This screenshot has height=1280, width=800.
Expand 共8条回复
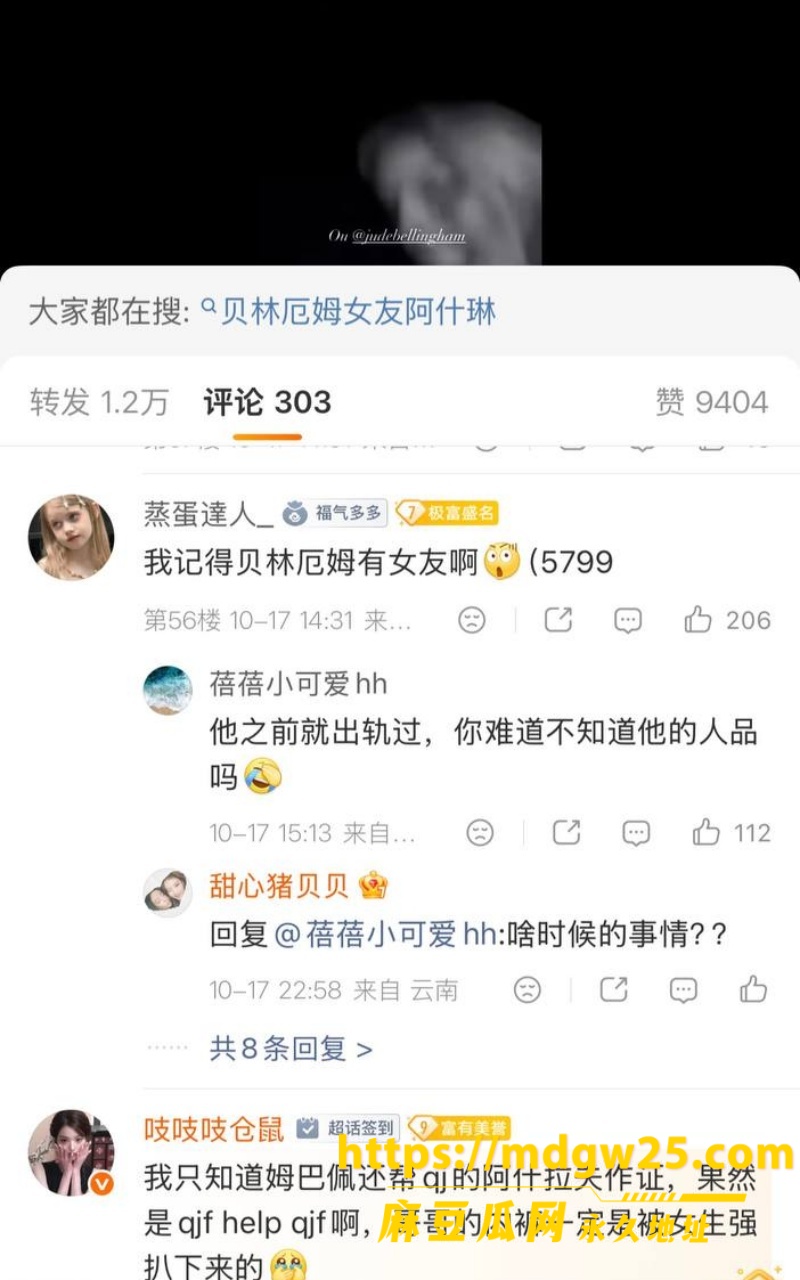pos(291,1048)
